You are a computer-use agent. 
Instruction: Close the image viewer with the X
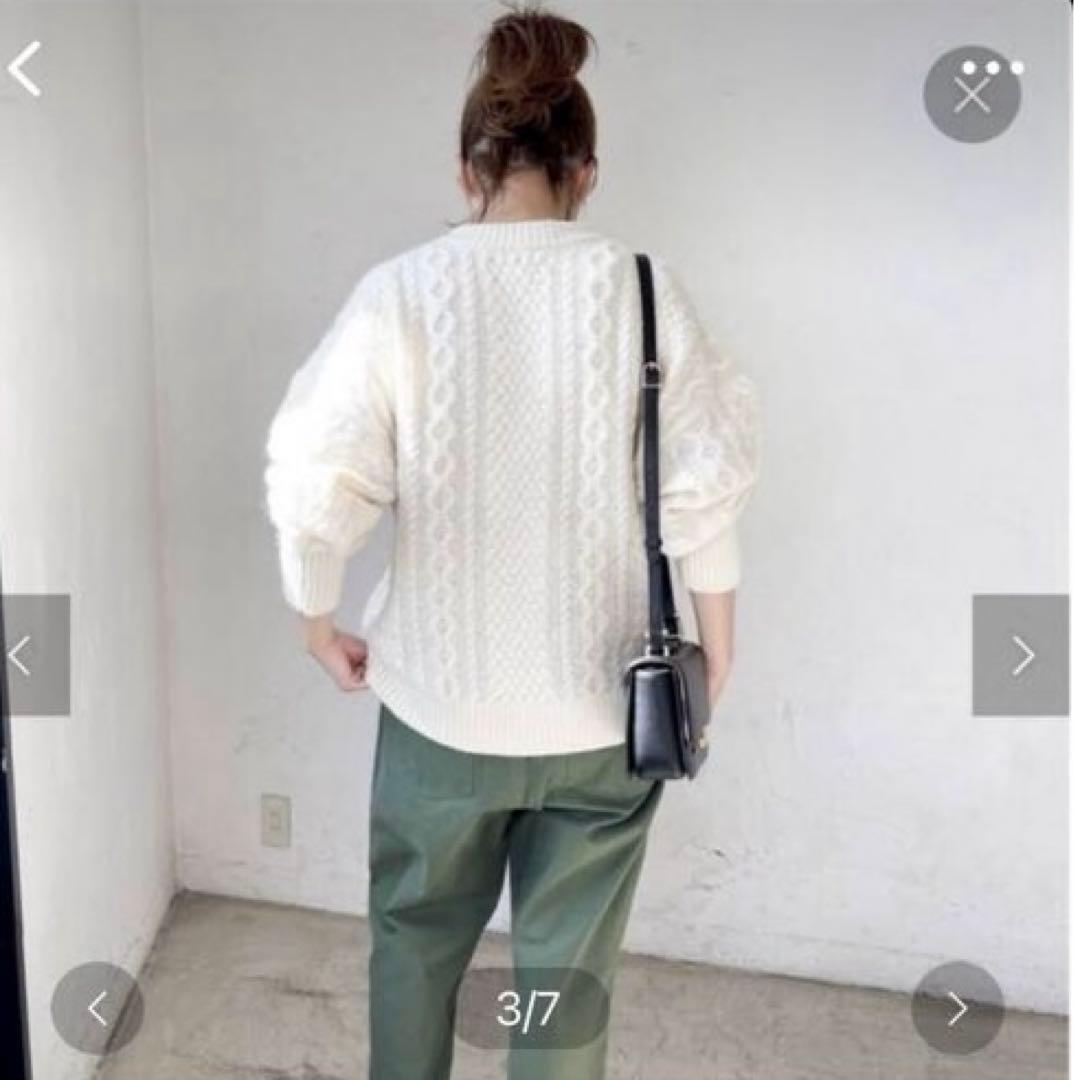[x=972, y=95]
